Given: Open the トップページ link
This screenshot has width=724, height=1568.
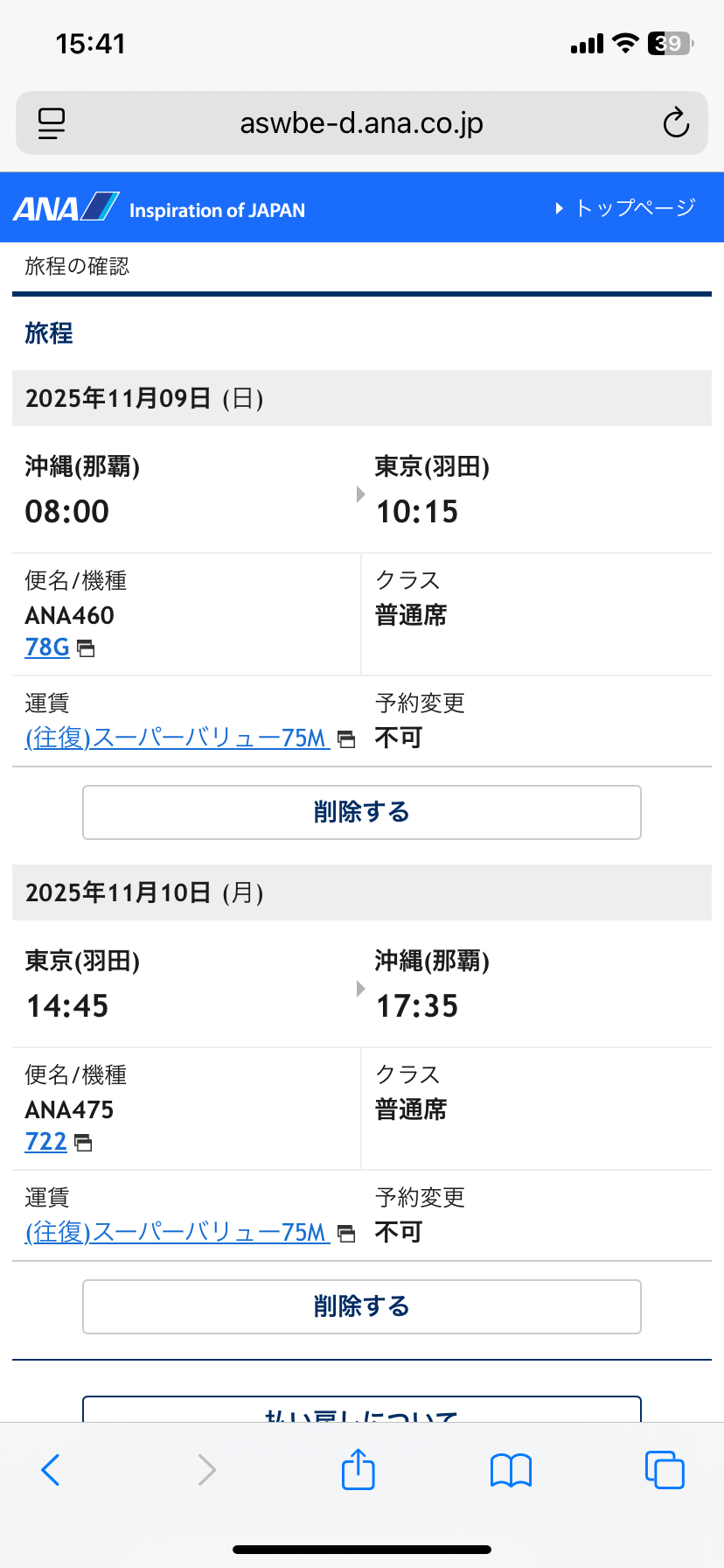Looking at the screenshot, I should tap(625, 208).
